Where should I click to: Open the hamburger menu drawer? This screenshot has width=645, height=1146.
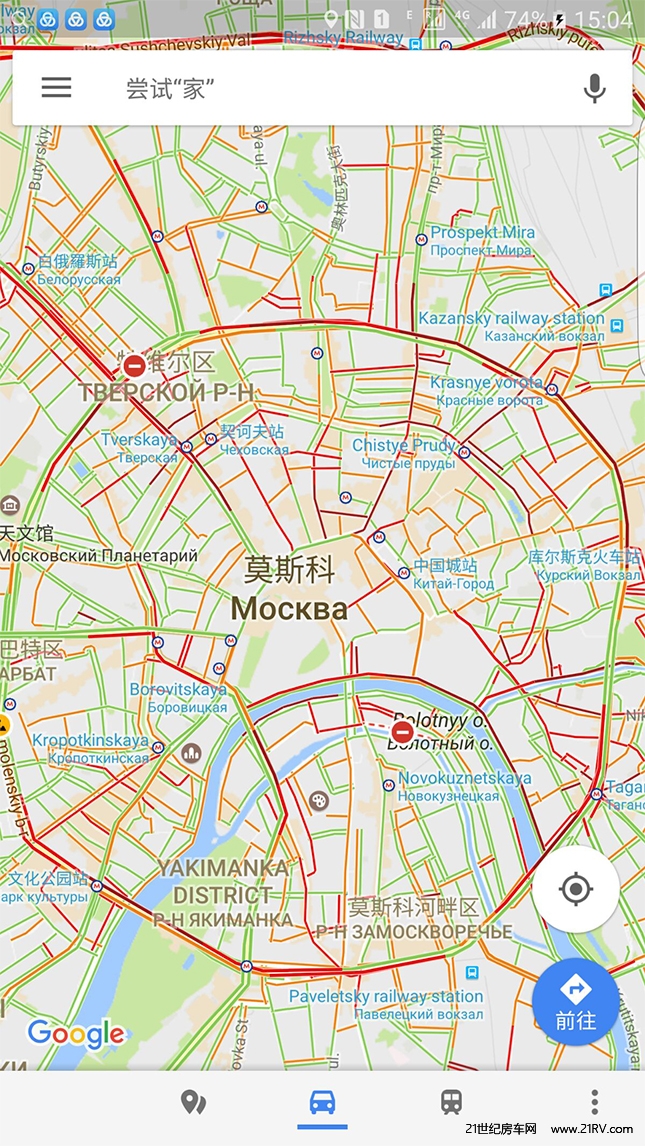point(56,88)
